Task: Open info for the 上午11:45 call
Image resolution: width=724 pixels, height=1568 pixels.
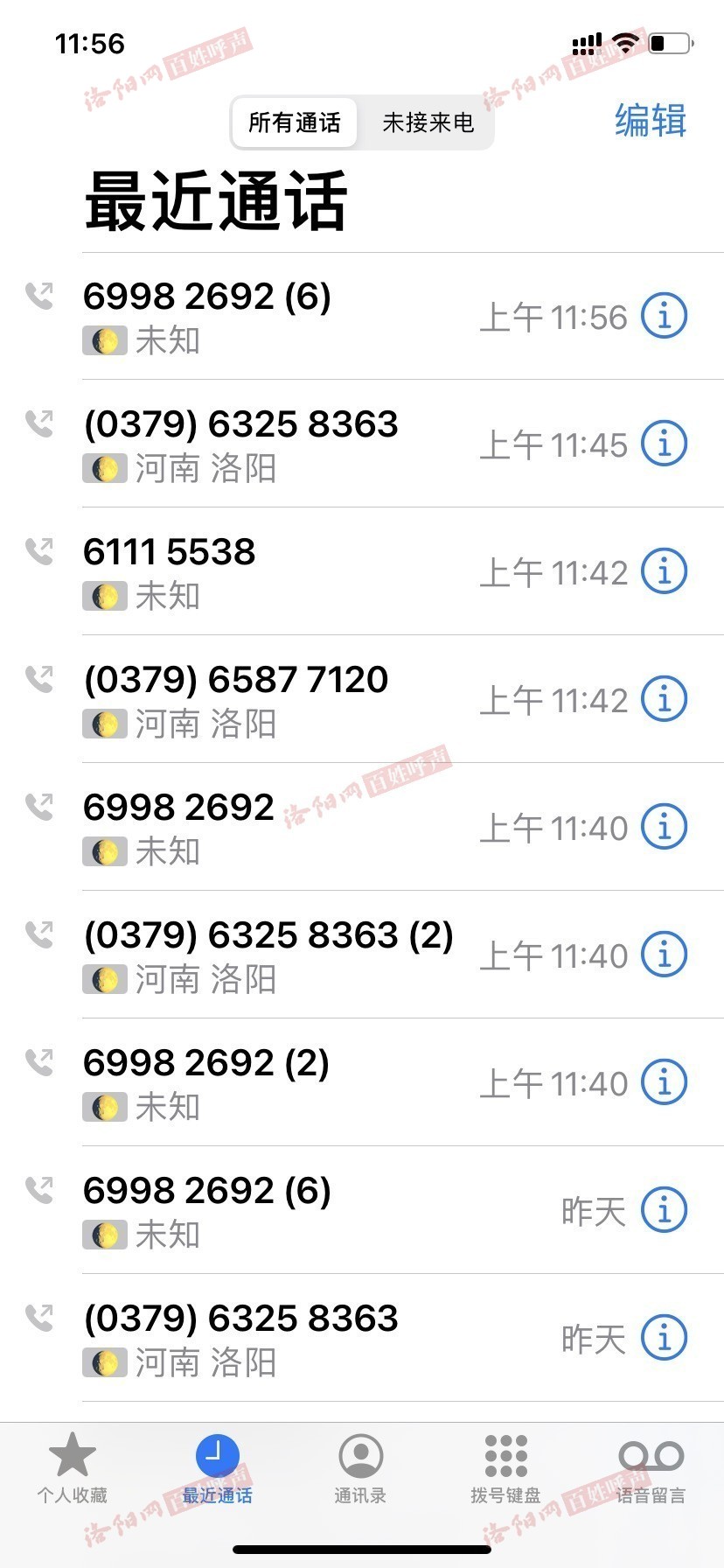Action: coord(664,443)
